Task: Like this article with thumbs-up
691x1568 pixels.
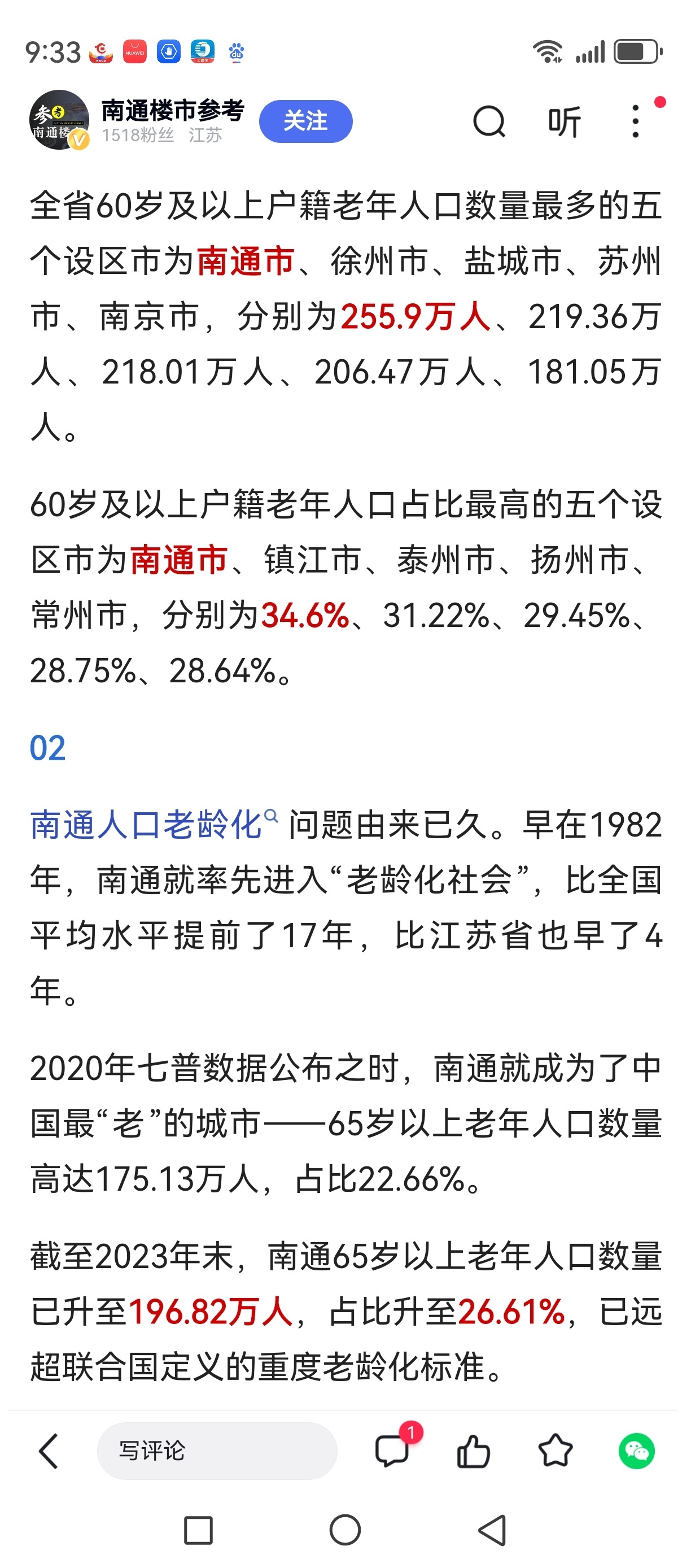Action: [473, 1451]
